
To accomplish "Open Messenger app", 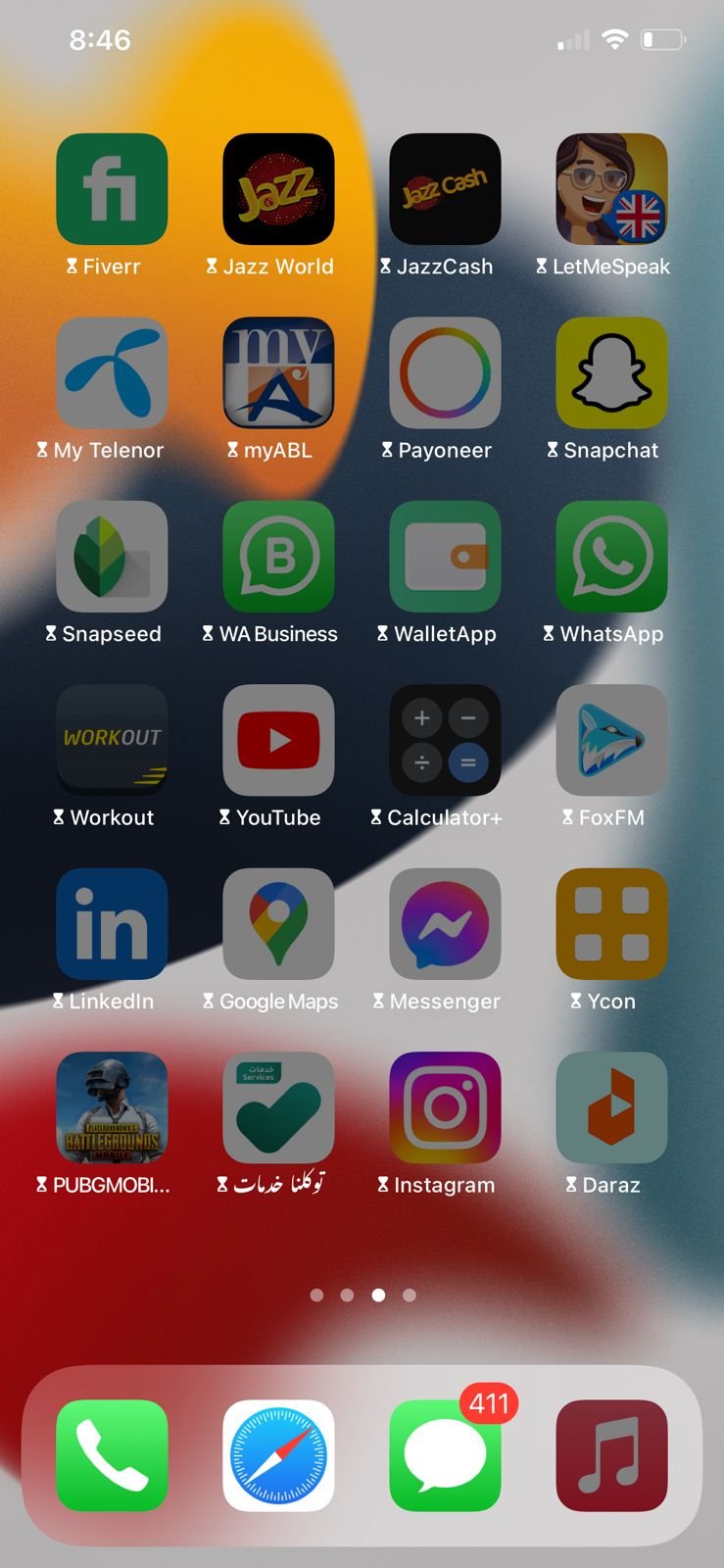I will click(x=445, y=924).
